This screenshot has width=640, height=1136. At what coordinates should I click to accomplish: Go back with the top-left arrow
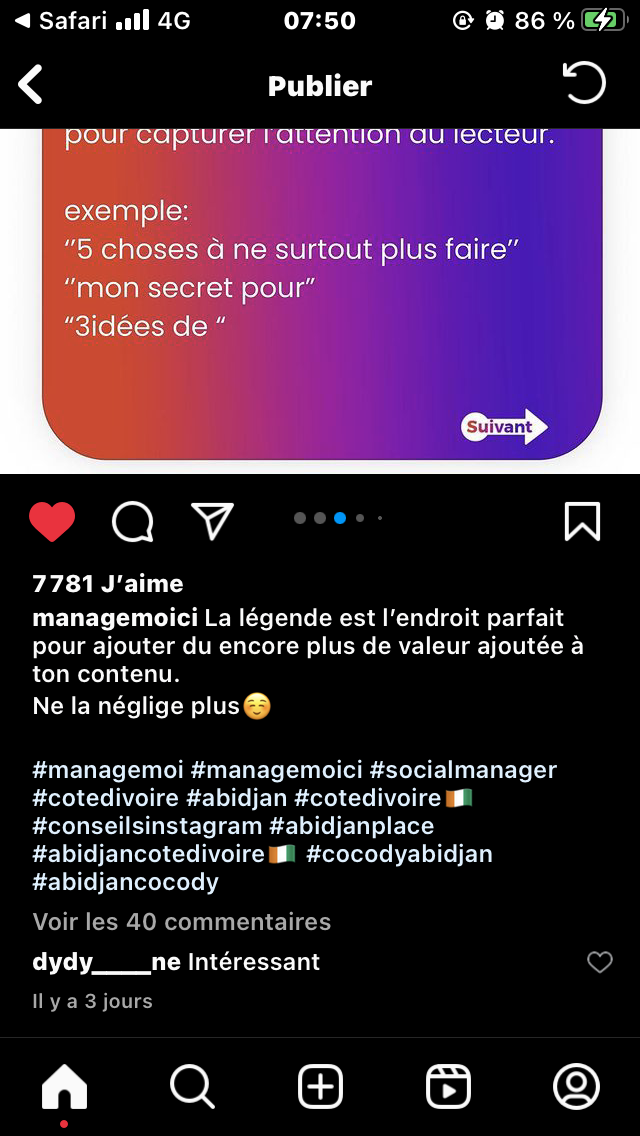[x=30, y=85]
